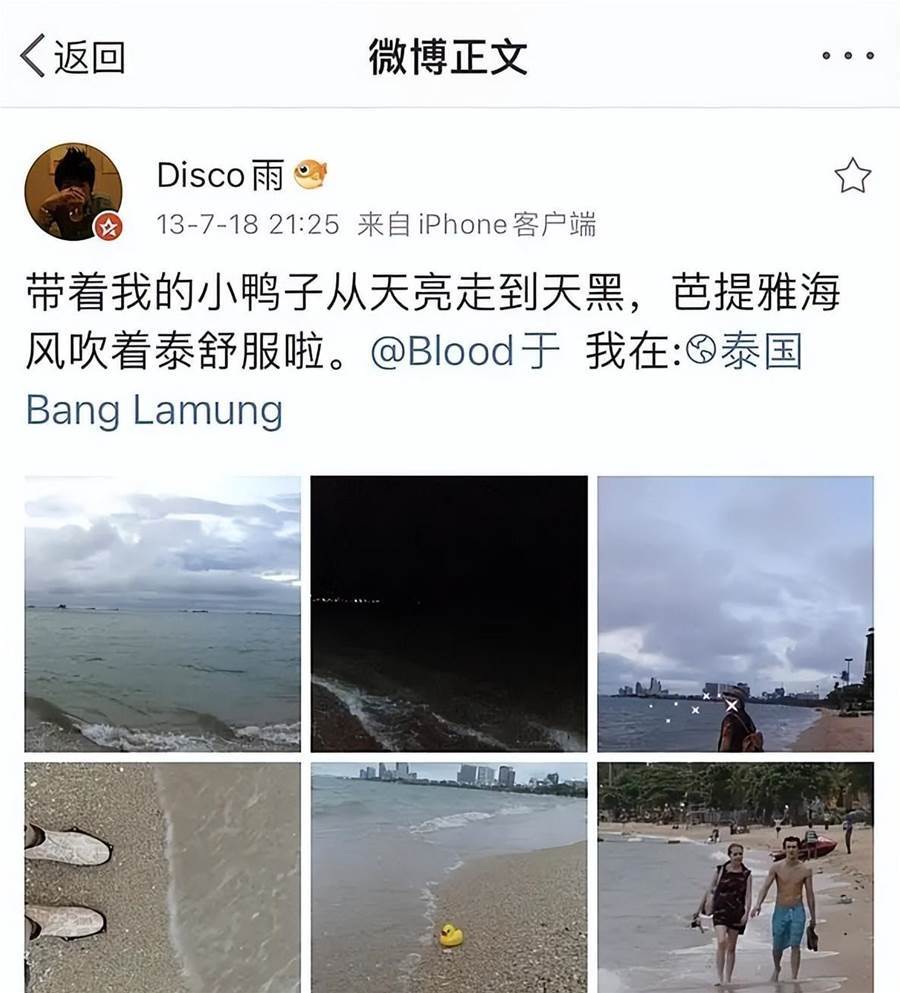The width and height of the screenshot is (900, 993).
Task: Open the @Blood于 mention link
Action: [x=465, y=353]
